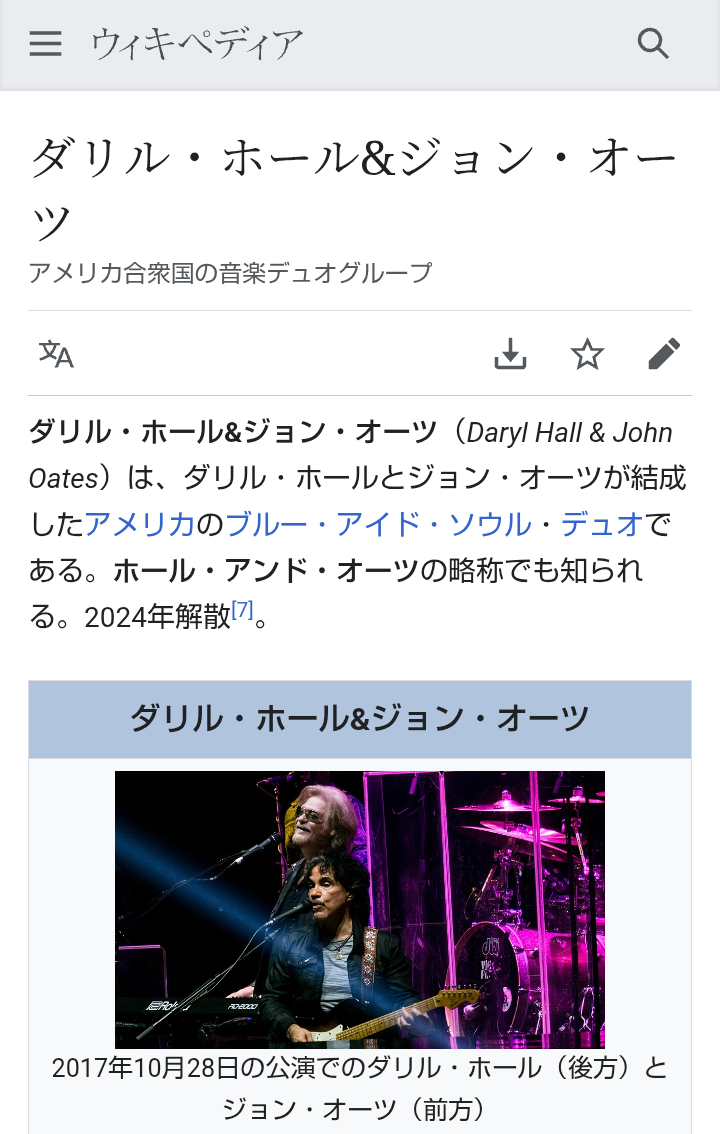Open the Hall & Oates concert photo
The height and width of the screenshot is (1134, 720).
pyautogui.click(x=360, y=909)
